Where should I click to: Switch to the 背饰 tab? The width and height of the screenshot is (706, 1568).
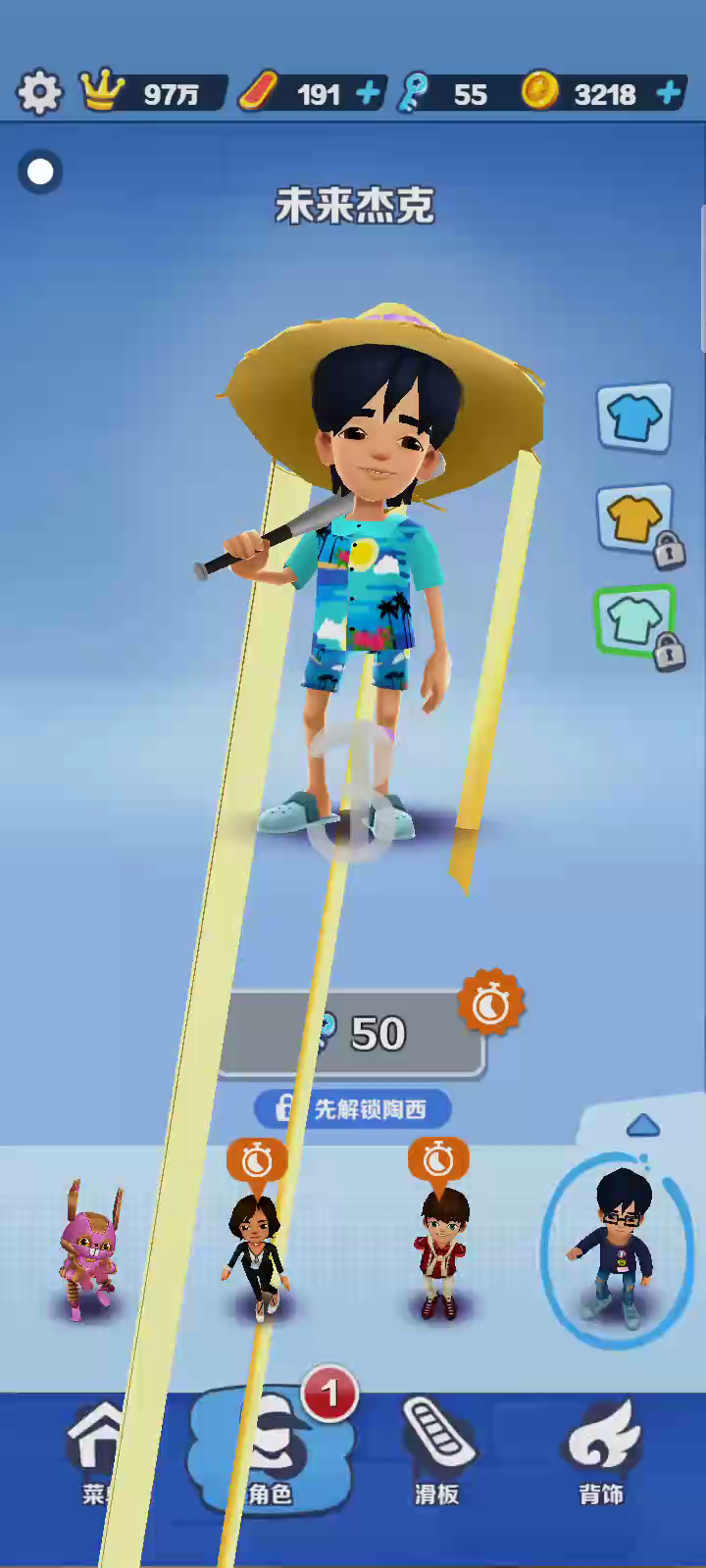[601, 1450]
